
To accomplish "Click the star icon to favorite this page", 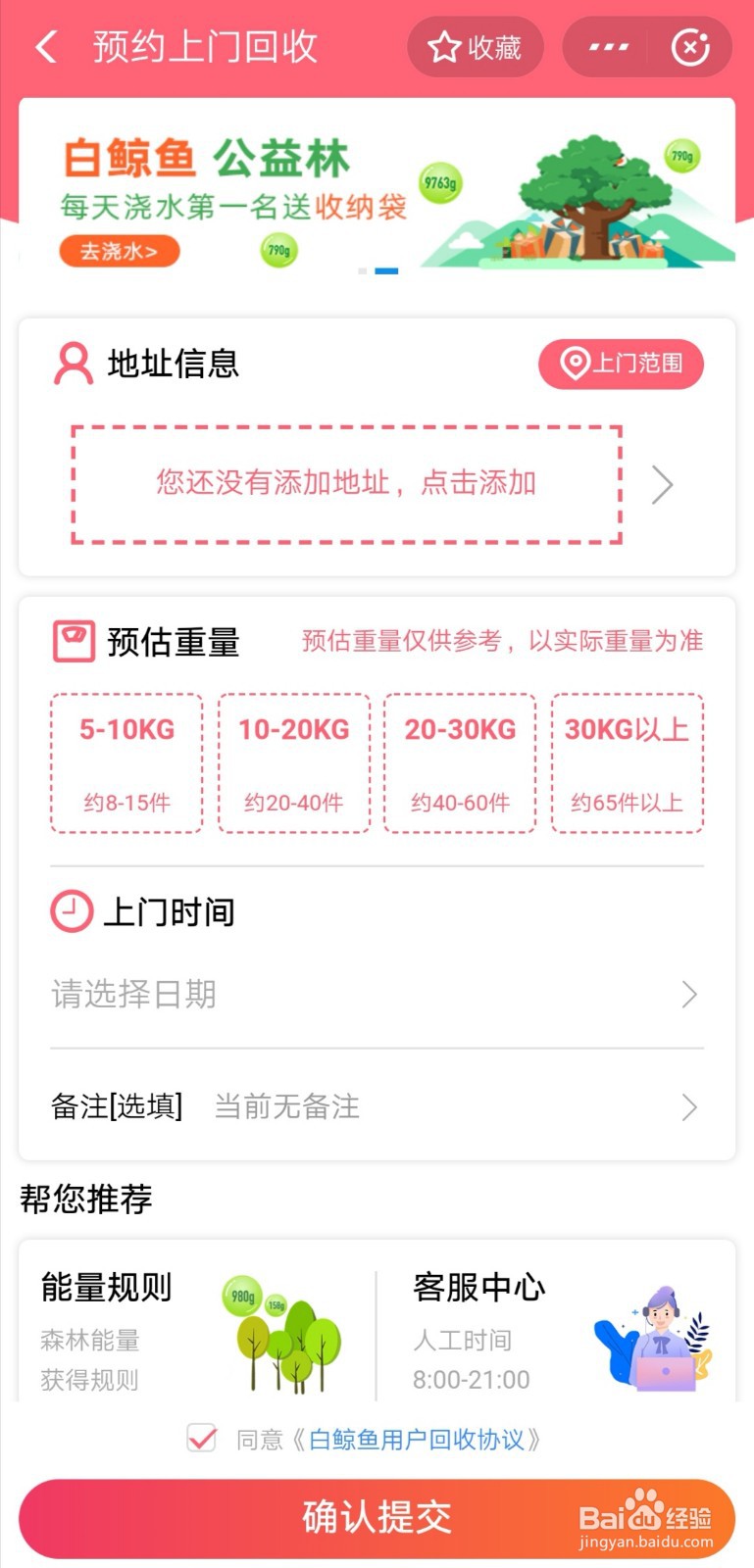I will (446, 46).
